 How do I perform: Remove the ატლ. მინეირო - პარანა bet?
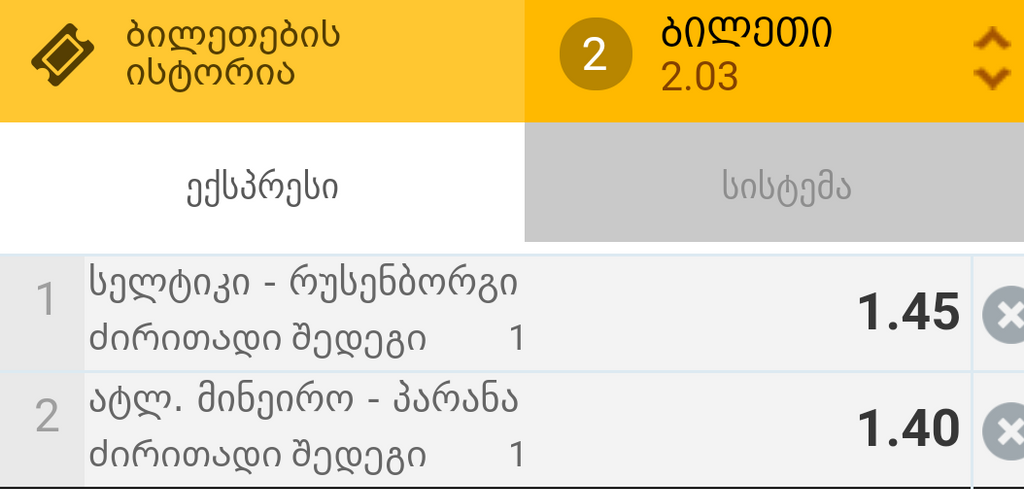pyautogui.click(x=1003, y=431)
